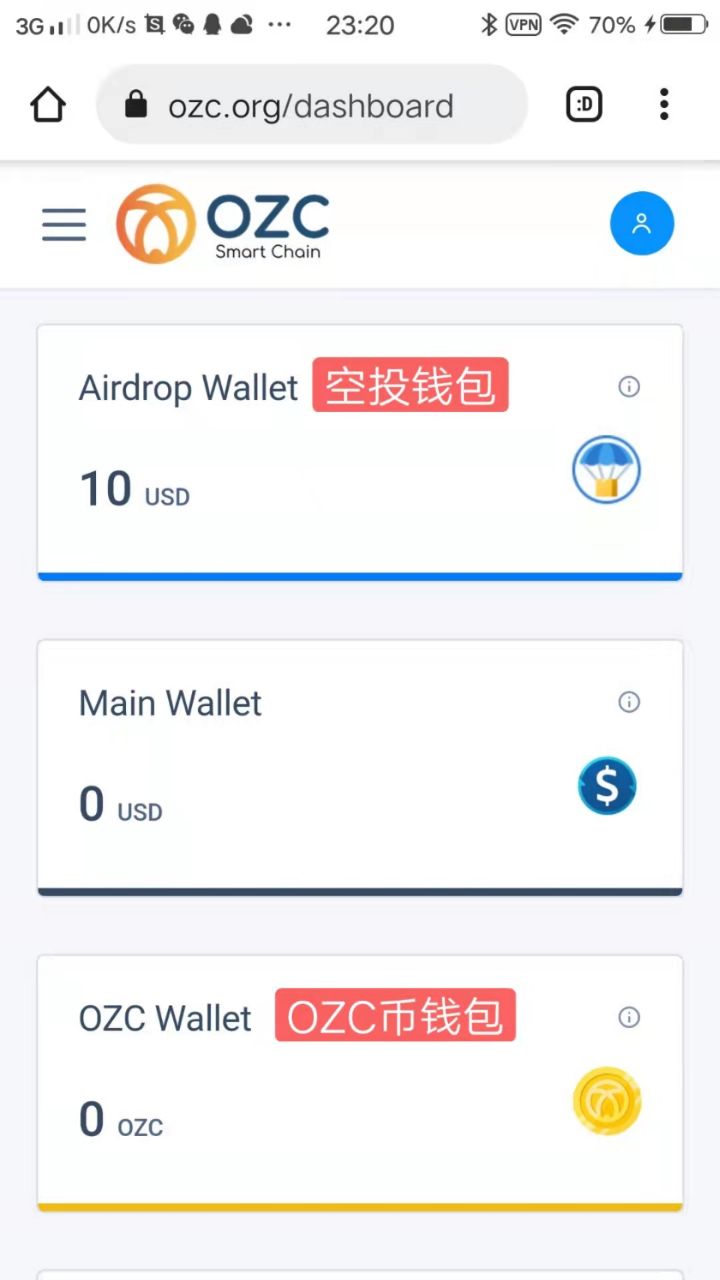This screenshot has width=720, height=1280.
Task: Open the hamburger drawer menu
Action: [64, 224]
